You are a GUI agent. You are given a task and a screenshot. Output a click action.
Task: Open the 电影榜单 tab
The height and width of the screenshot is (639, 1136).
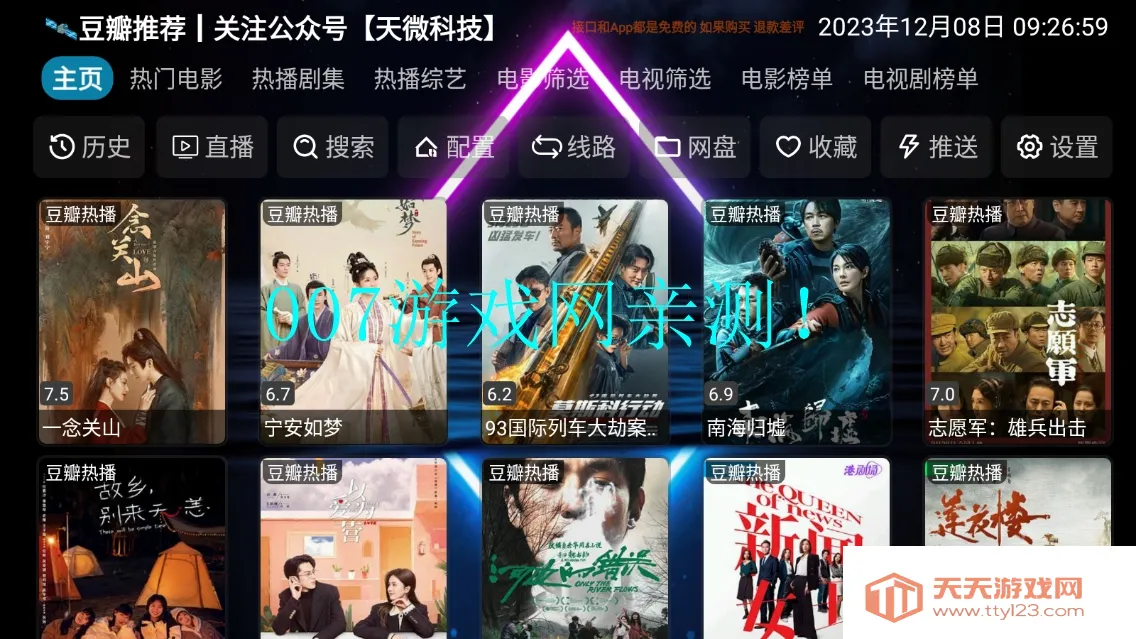coord(787,79)
